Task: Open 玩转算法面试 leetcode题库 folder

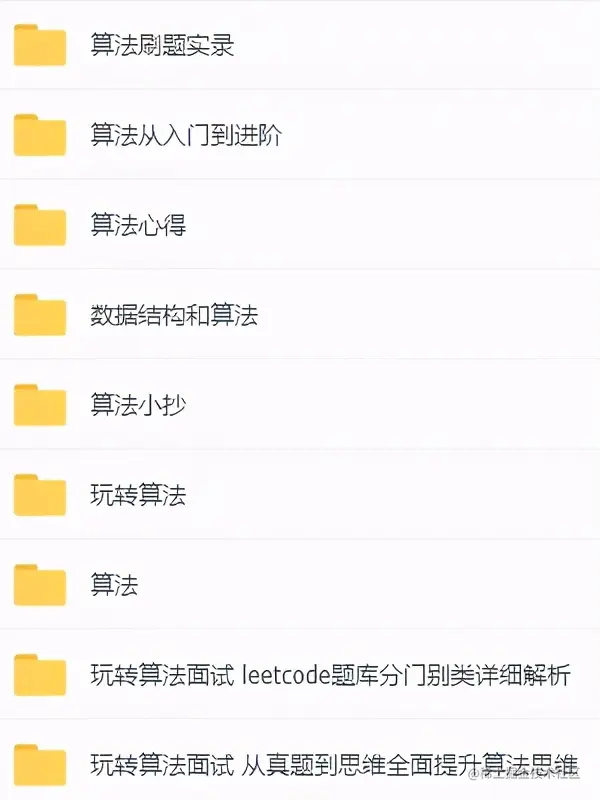Action: (330, 675)
